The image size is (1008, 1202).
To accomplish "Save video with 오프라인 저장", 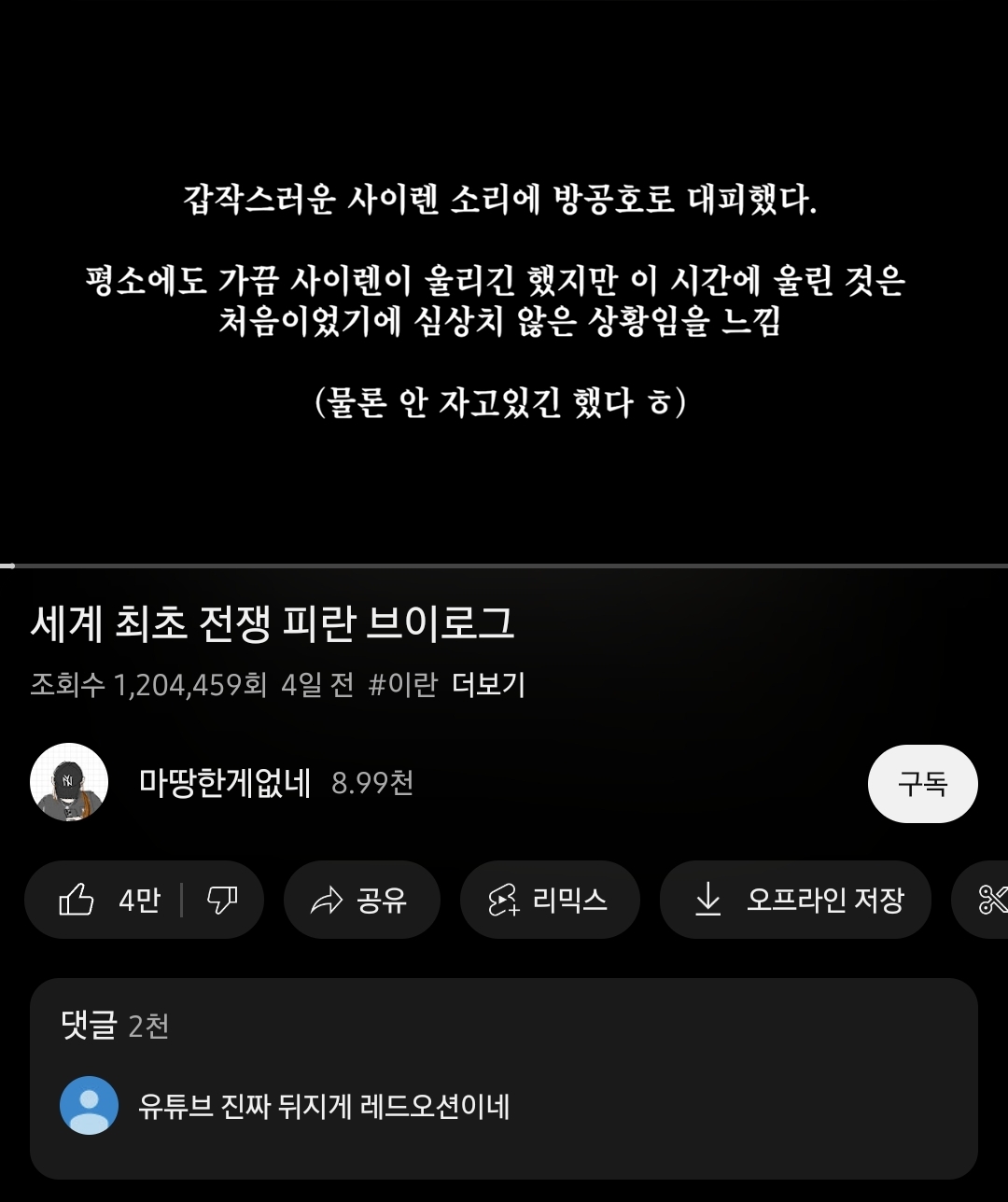I will click(795, 901).
